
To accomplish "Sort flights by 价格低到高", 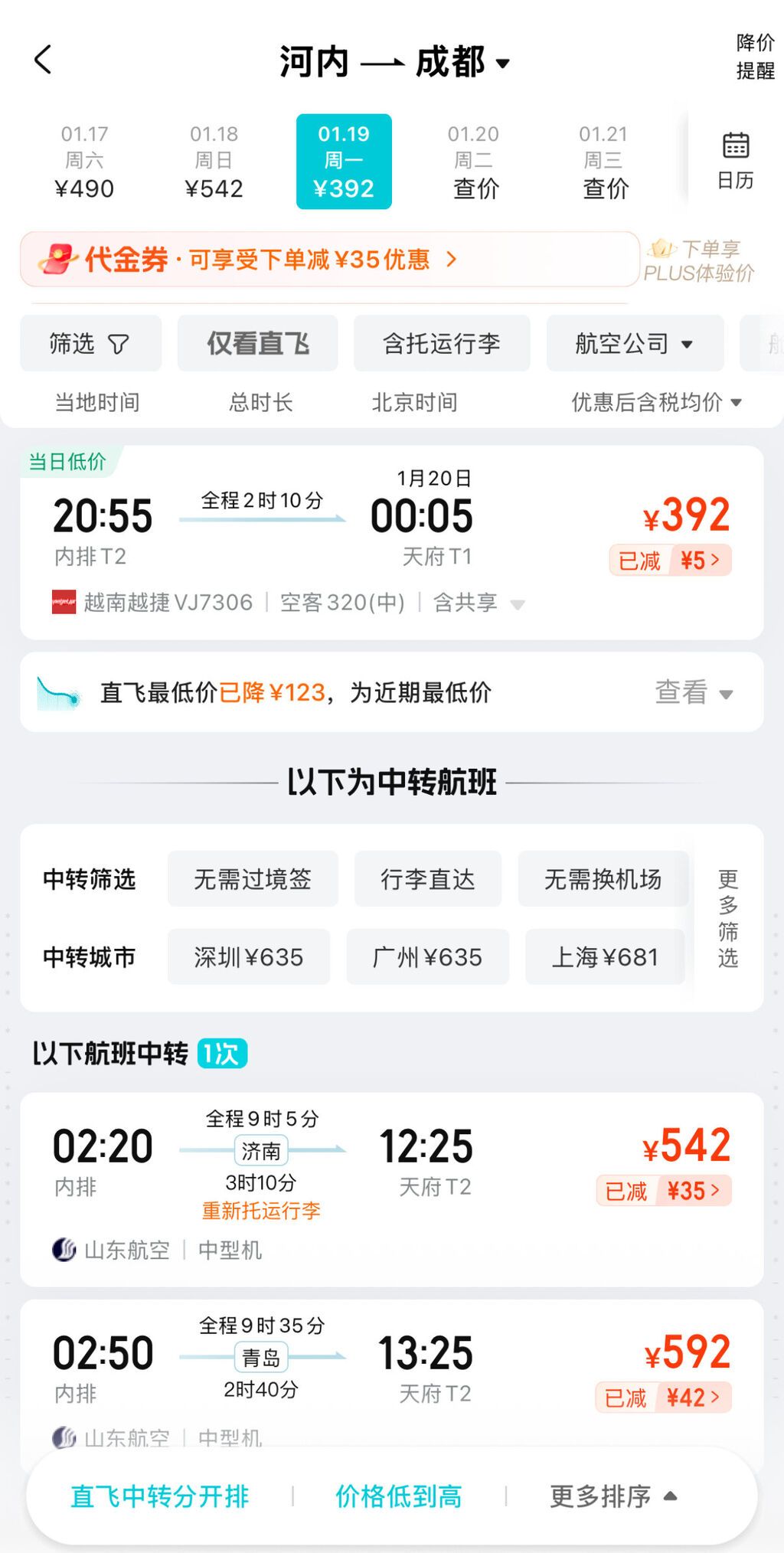I will coord(398,1496).
